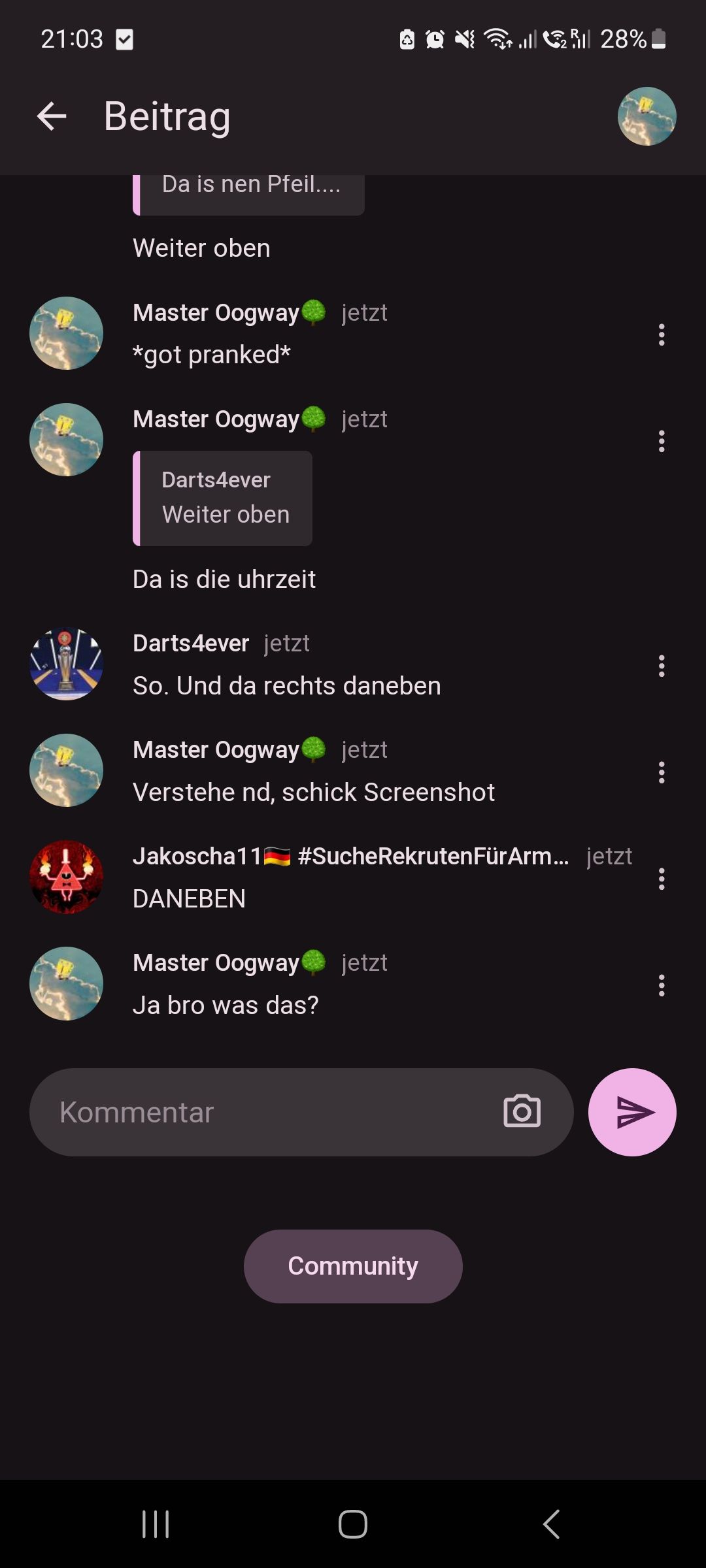
Task: Open options for Jakoscha11's "DANEBEN" comment
Action: [x=662, y=879]
